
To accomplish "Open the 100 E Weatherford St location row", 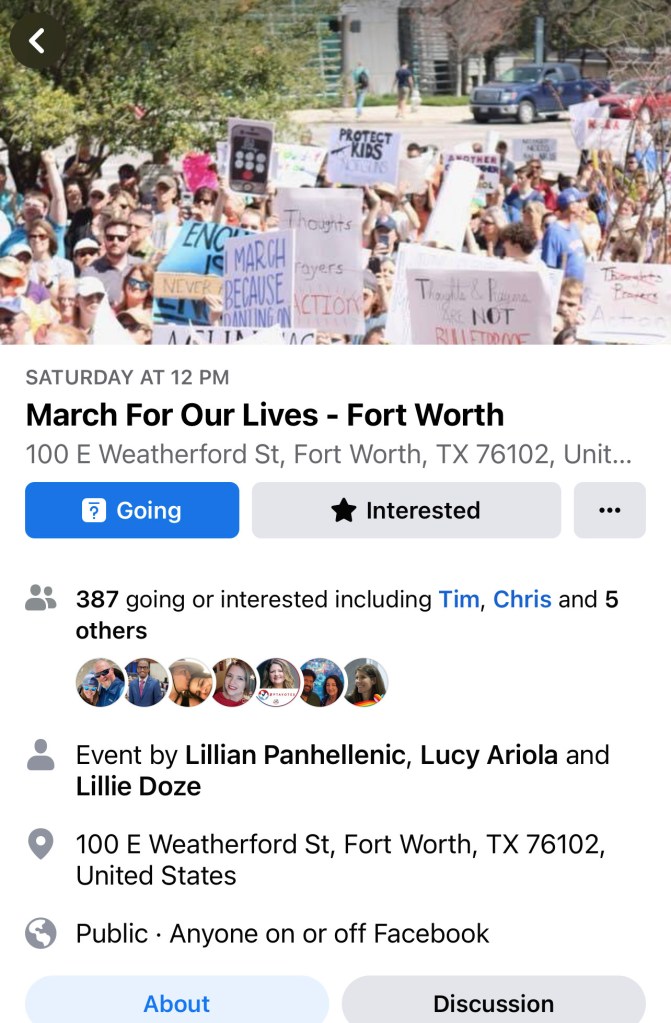I will (x=340, y=860).
